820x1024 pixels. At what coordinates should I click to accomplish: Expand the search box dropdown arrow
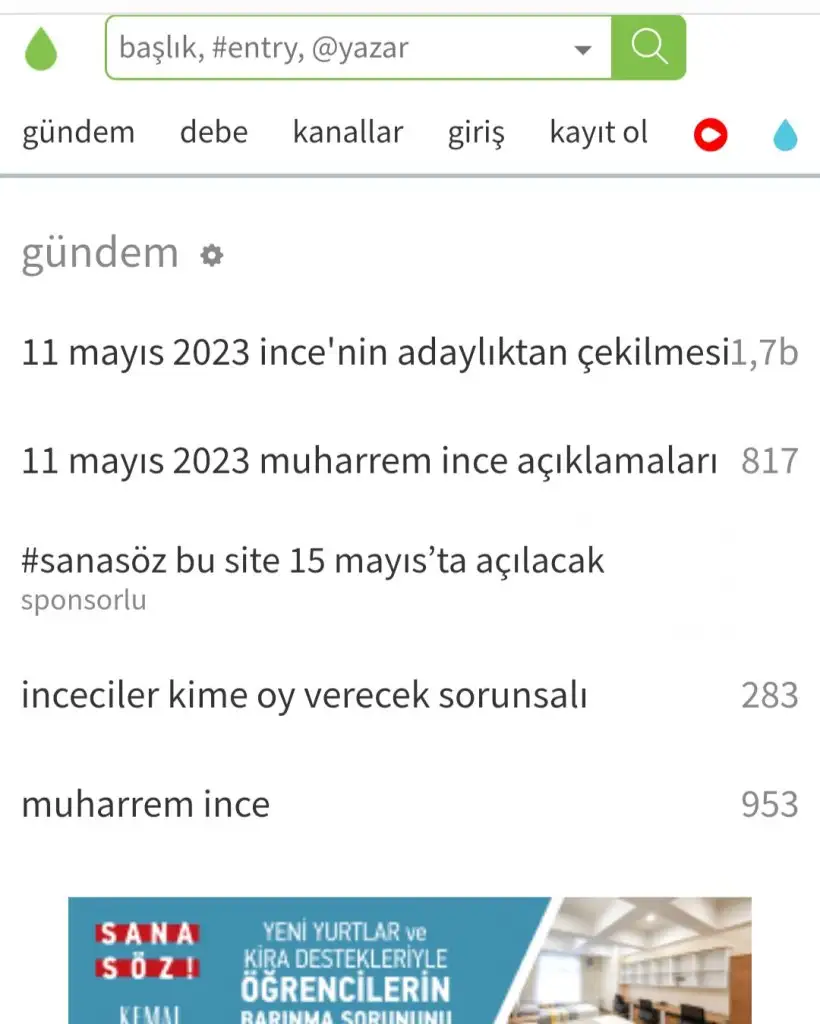click(583, 49)
